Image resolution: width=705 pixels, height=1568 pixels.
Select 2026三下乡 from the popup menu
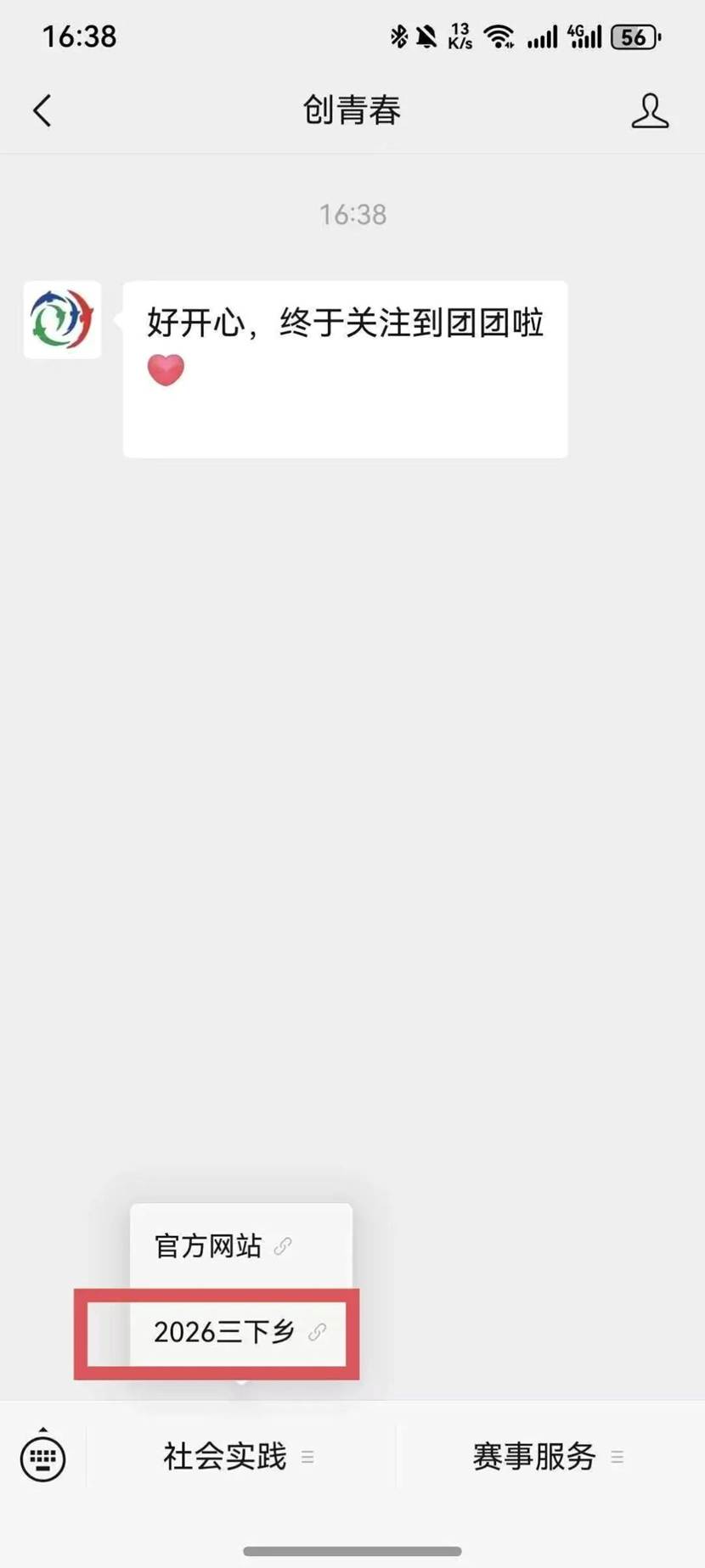click(x=240, y=1332)
